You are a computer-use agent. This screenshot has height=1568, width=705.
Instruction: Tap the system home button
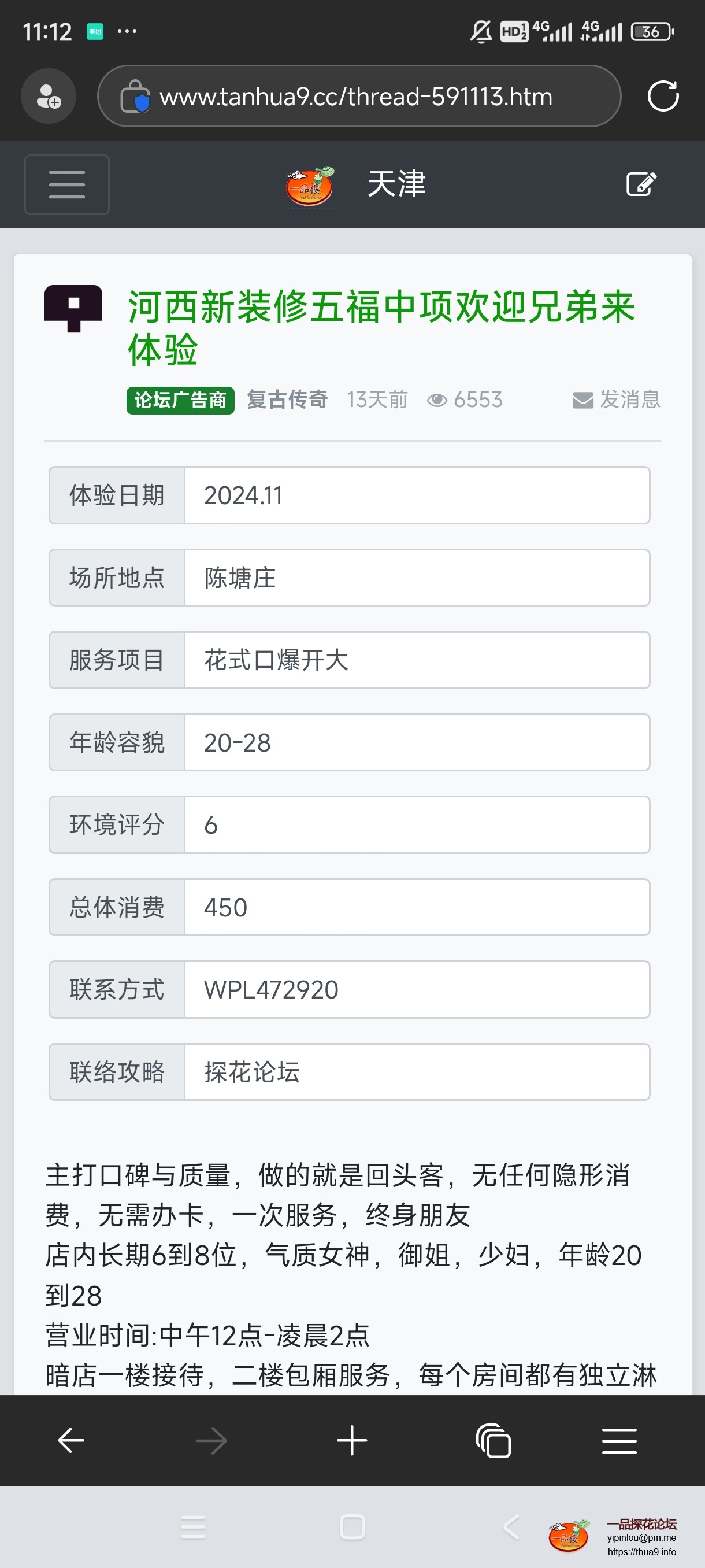[x=351, y=1526]
